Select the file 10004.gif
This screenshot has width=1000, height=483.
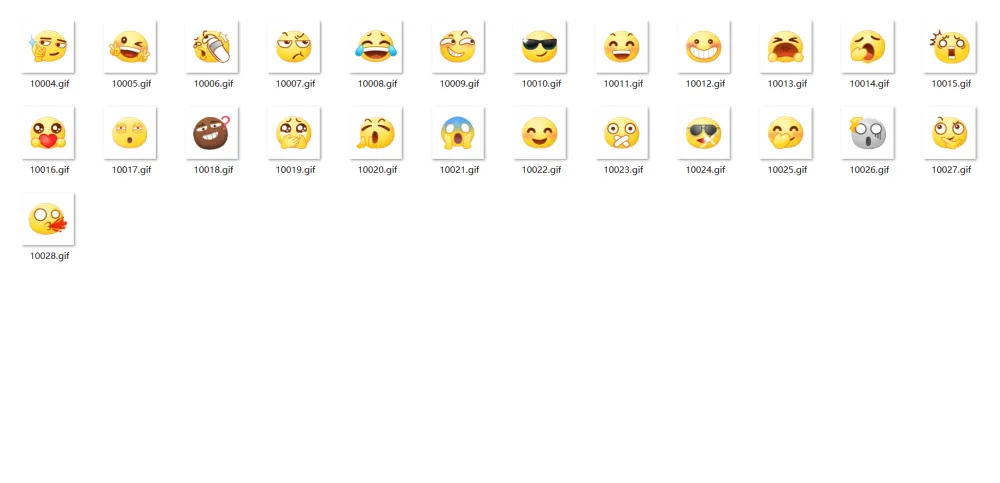(x=48, y=47)
